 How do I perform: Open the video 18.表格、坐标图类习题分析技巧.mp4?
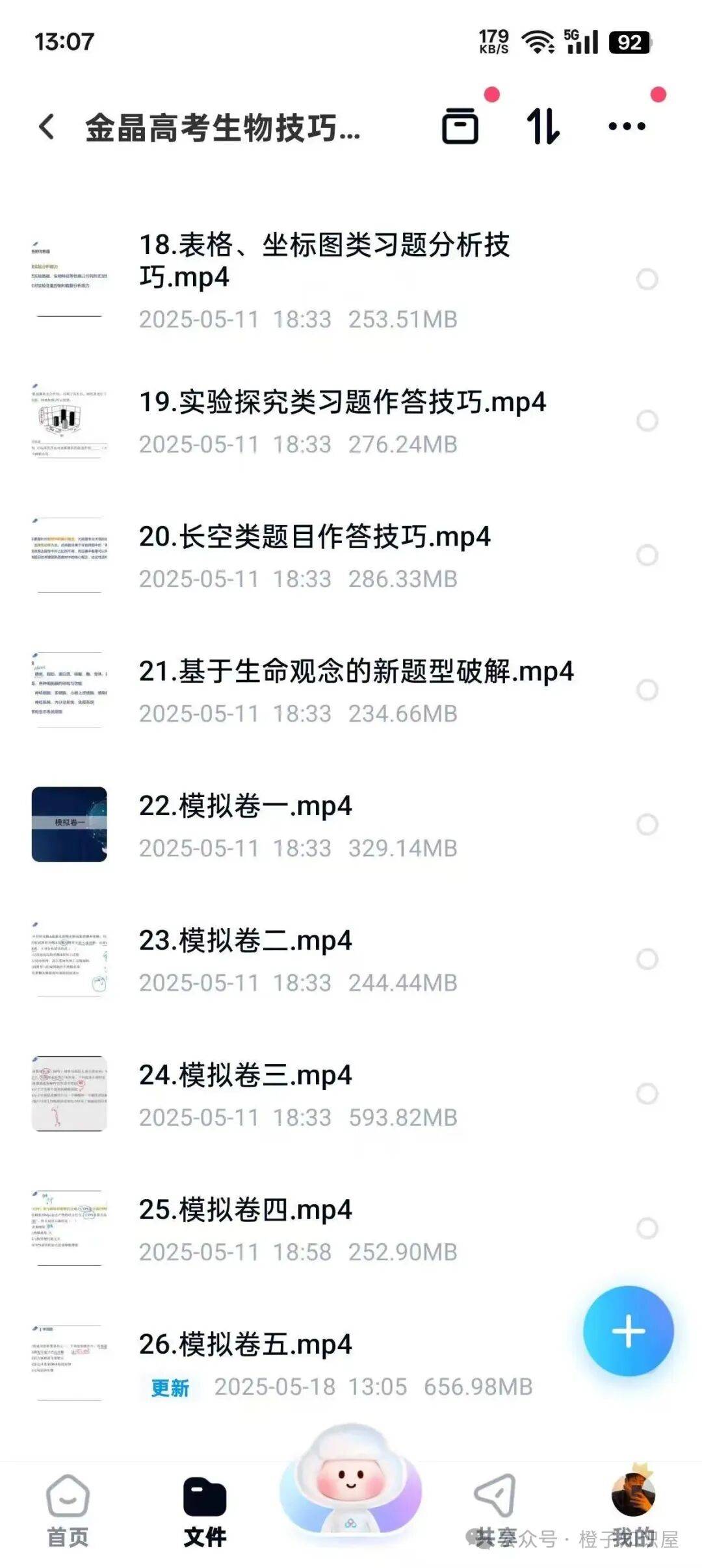324,261
